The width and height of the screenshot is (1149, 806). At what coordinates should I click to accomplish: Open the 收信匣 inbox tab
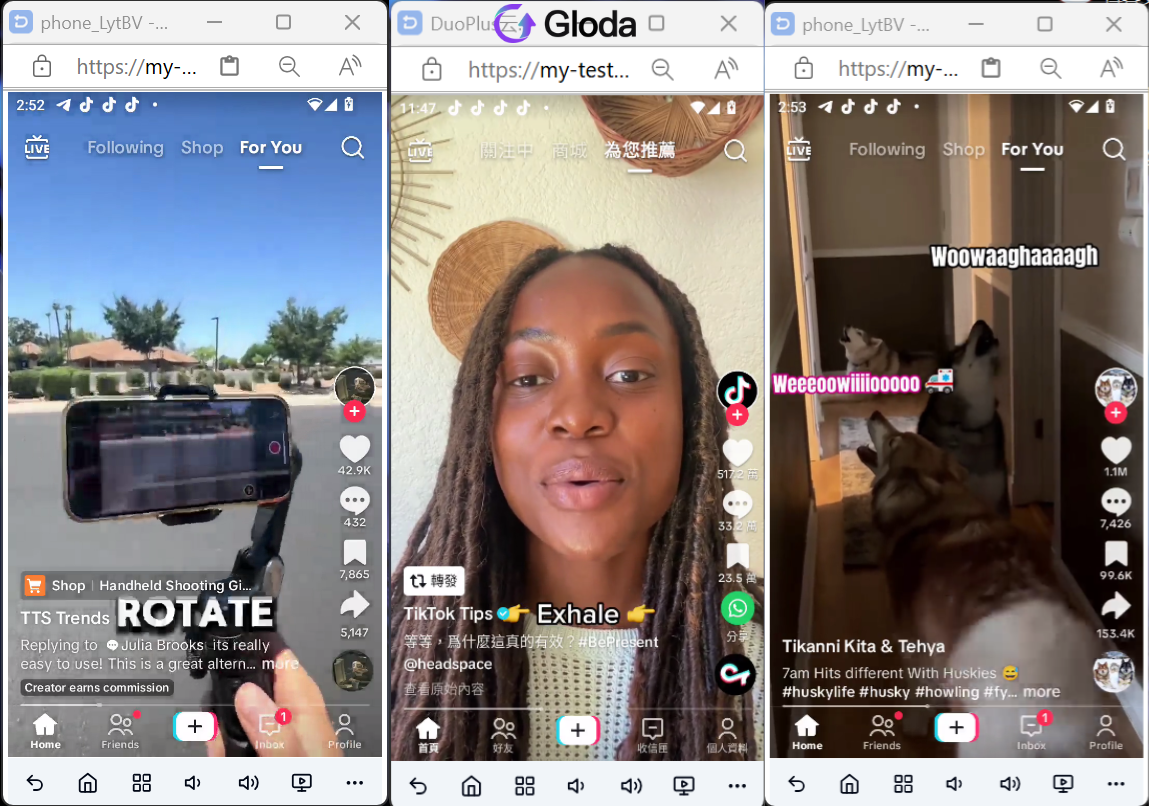(x=652, y=734)
